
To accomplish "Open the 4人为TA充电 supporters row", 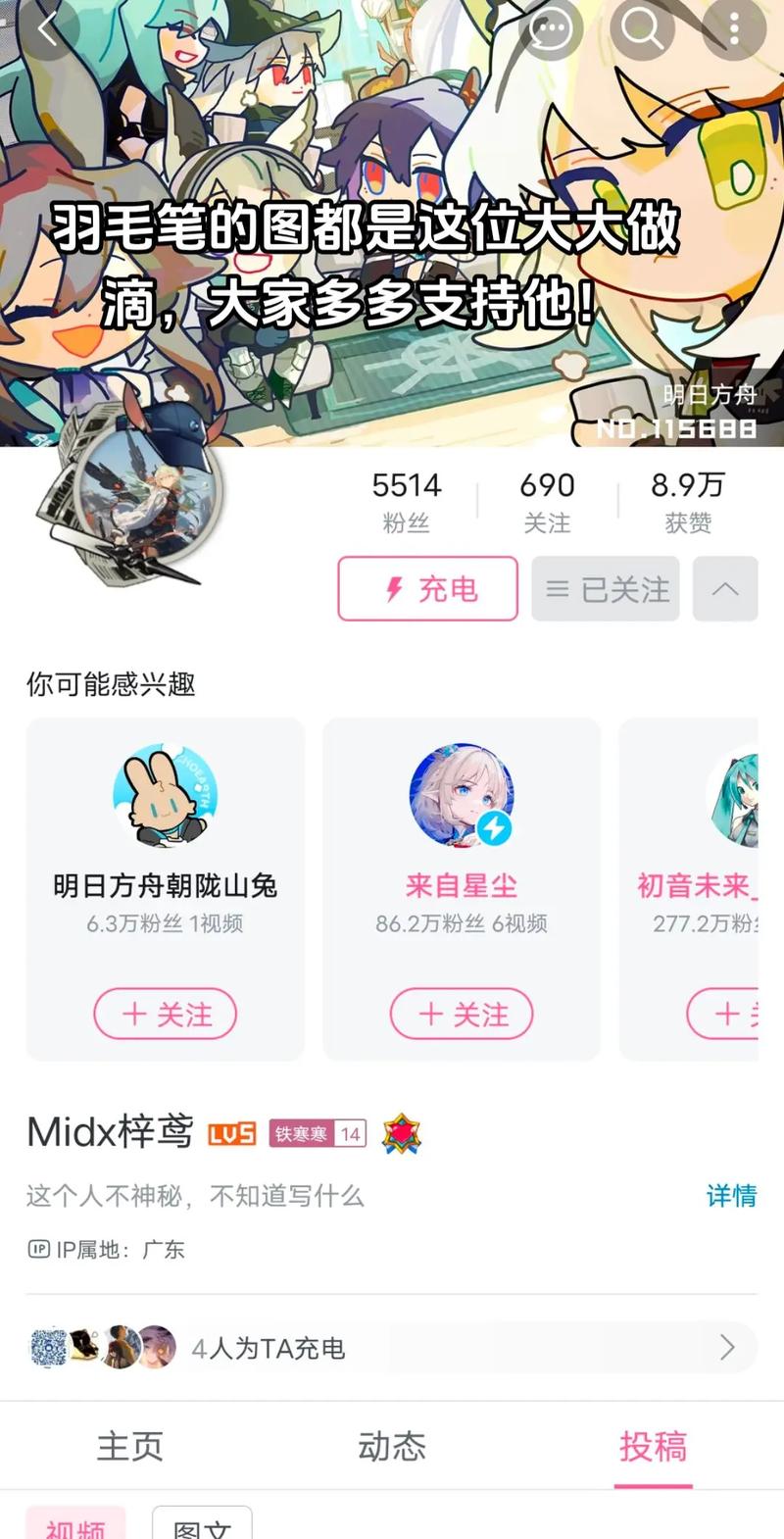I will 392,1348.
